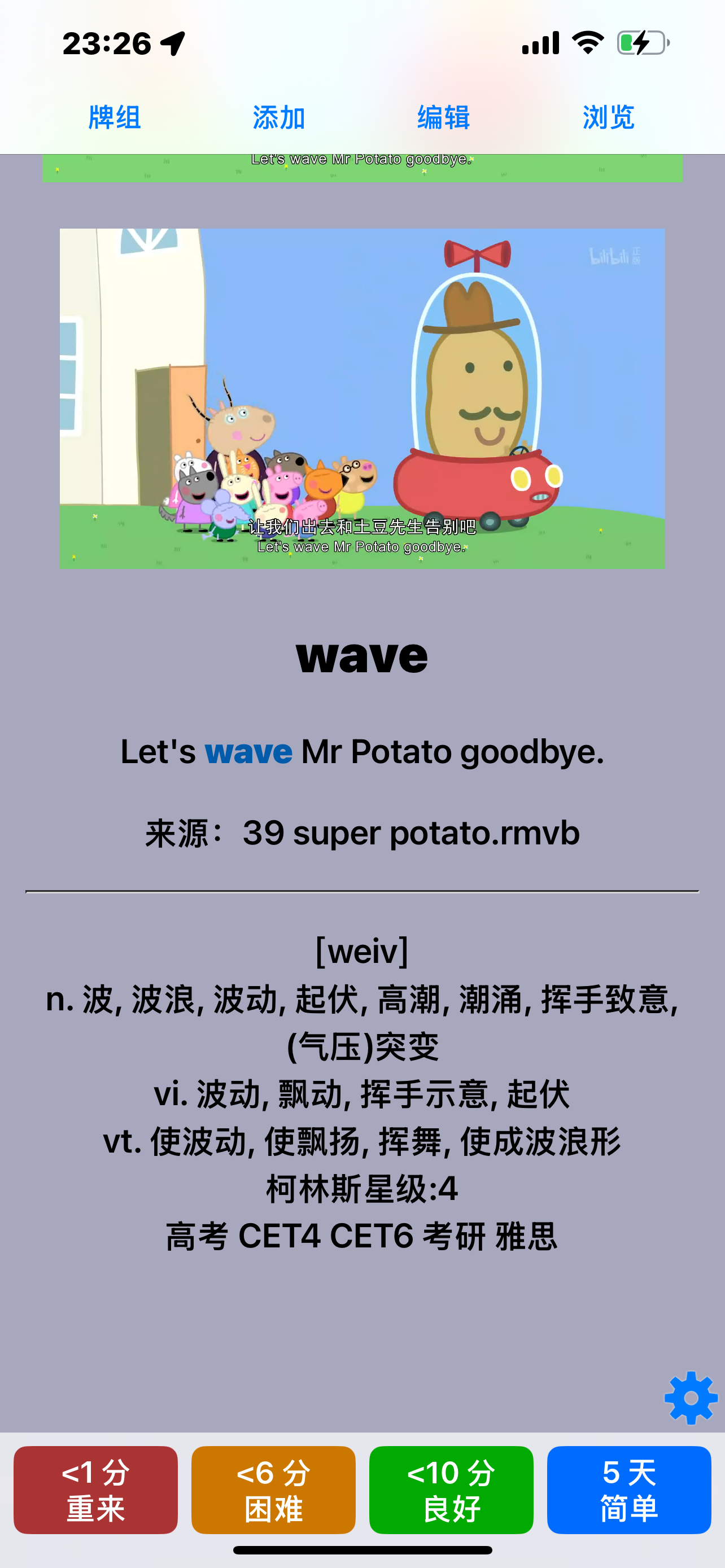Rate the card 重来 (<1 分)

95,1490
